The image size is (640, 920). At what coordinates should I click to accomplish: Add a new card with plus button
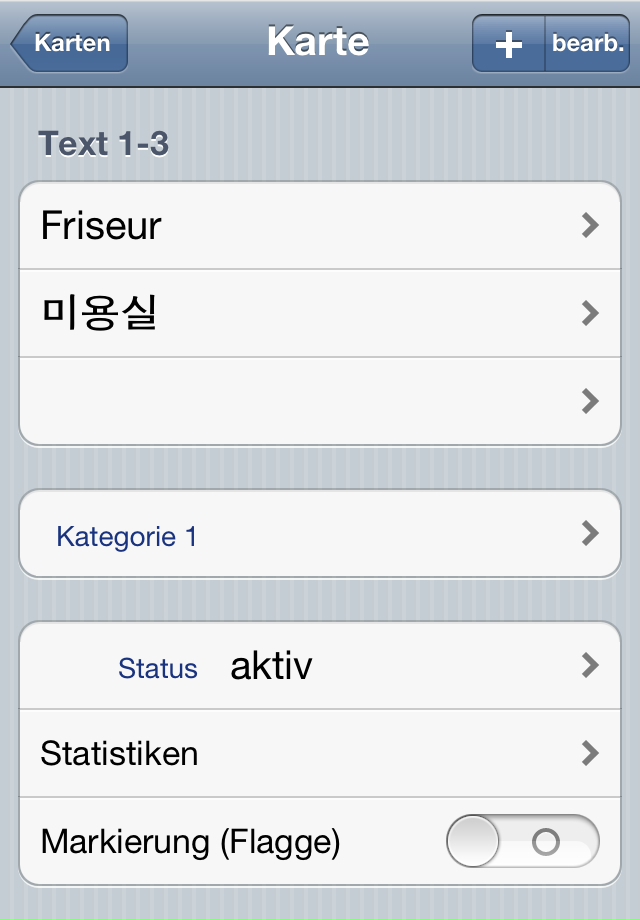pos(509,44)
